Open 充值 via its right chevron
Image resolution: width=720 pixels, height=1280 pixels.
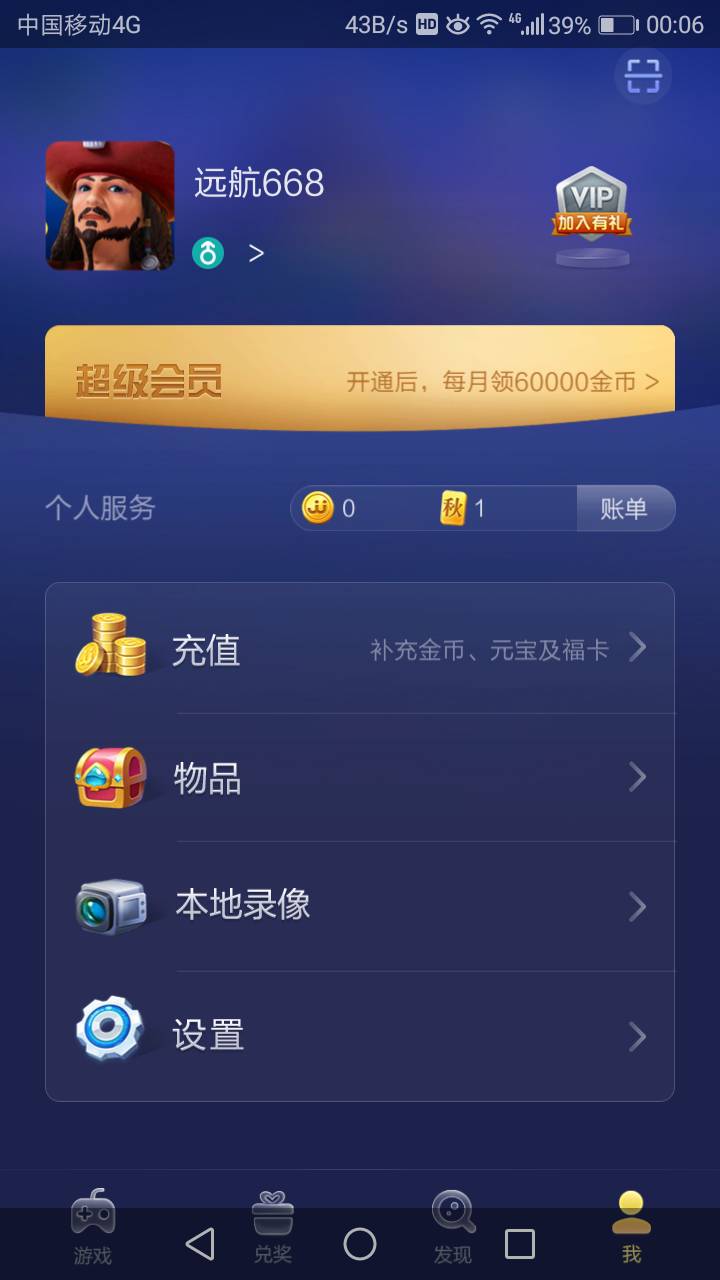[638, 648]
